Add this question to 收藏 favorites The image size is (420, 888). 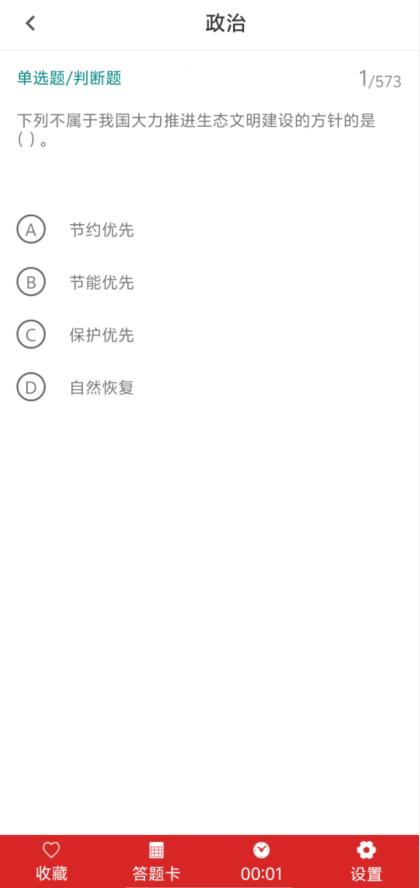click(52, 861)
